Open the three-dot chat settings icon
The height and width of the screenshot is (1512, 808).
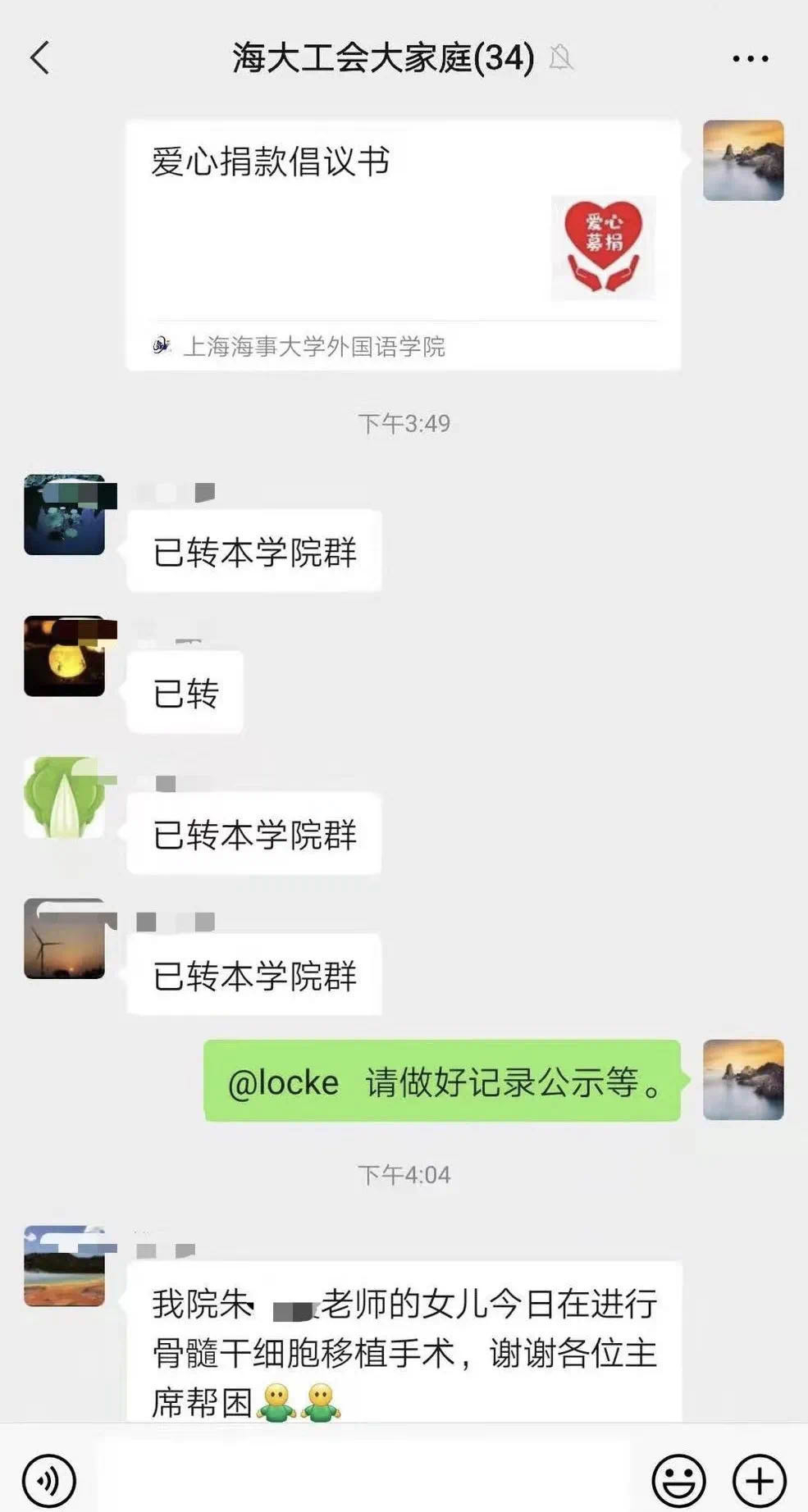pyautogui.click(x=748, y=56)
